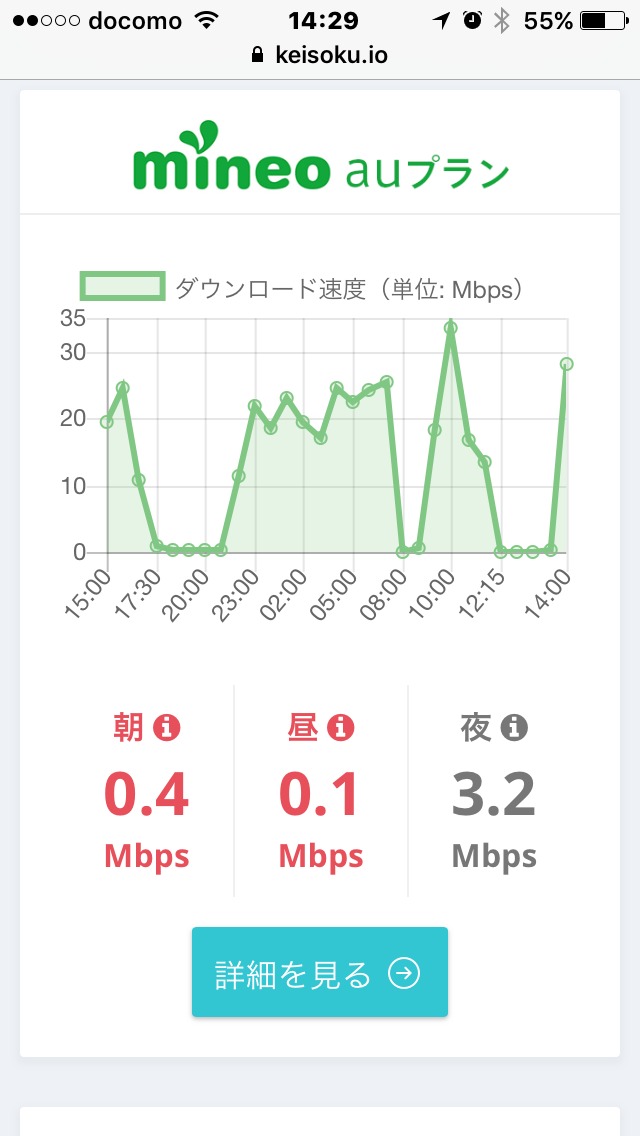Tap the 詳細を見る button

tap(319, 973)
